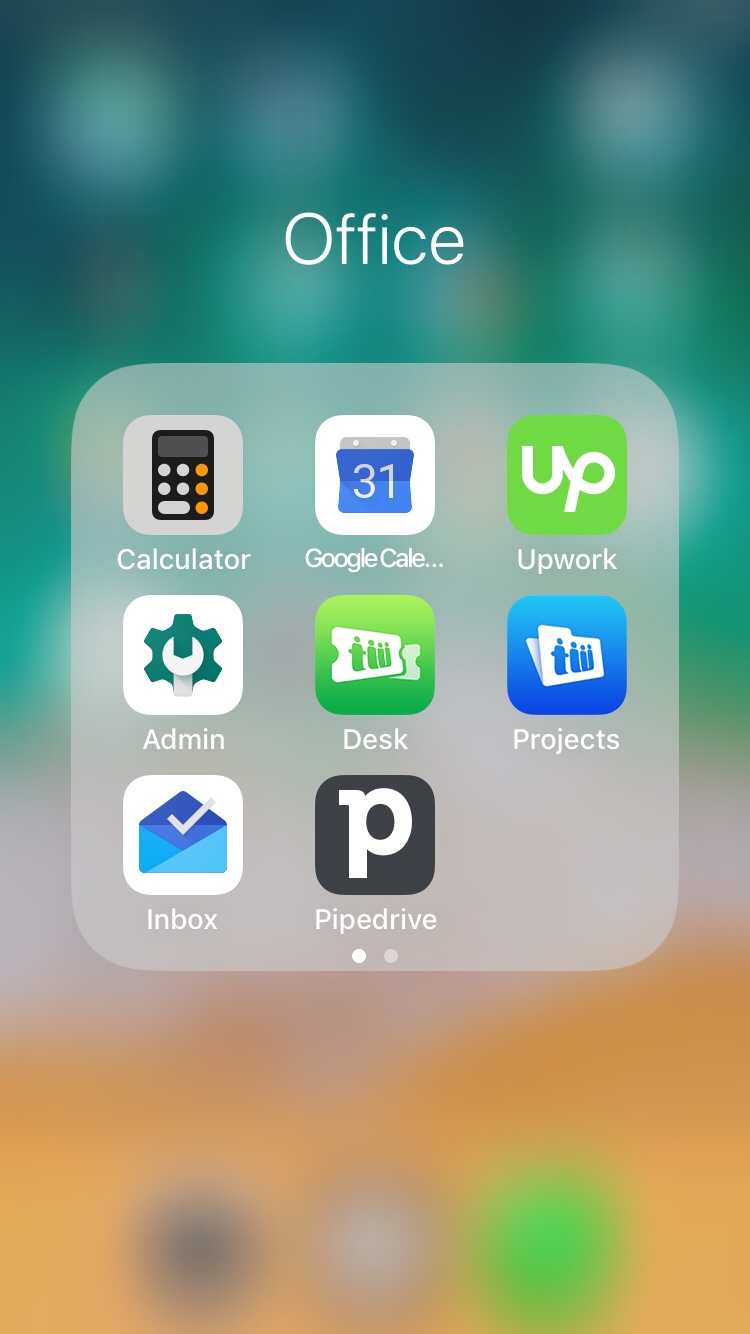
Task: Tap the folder page indicator dots
Action: click(x=375, y=956)
